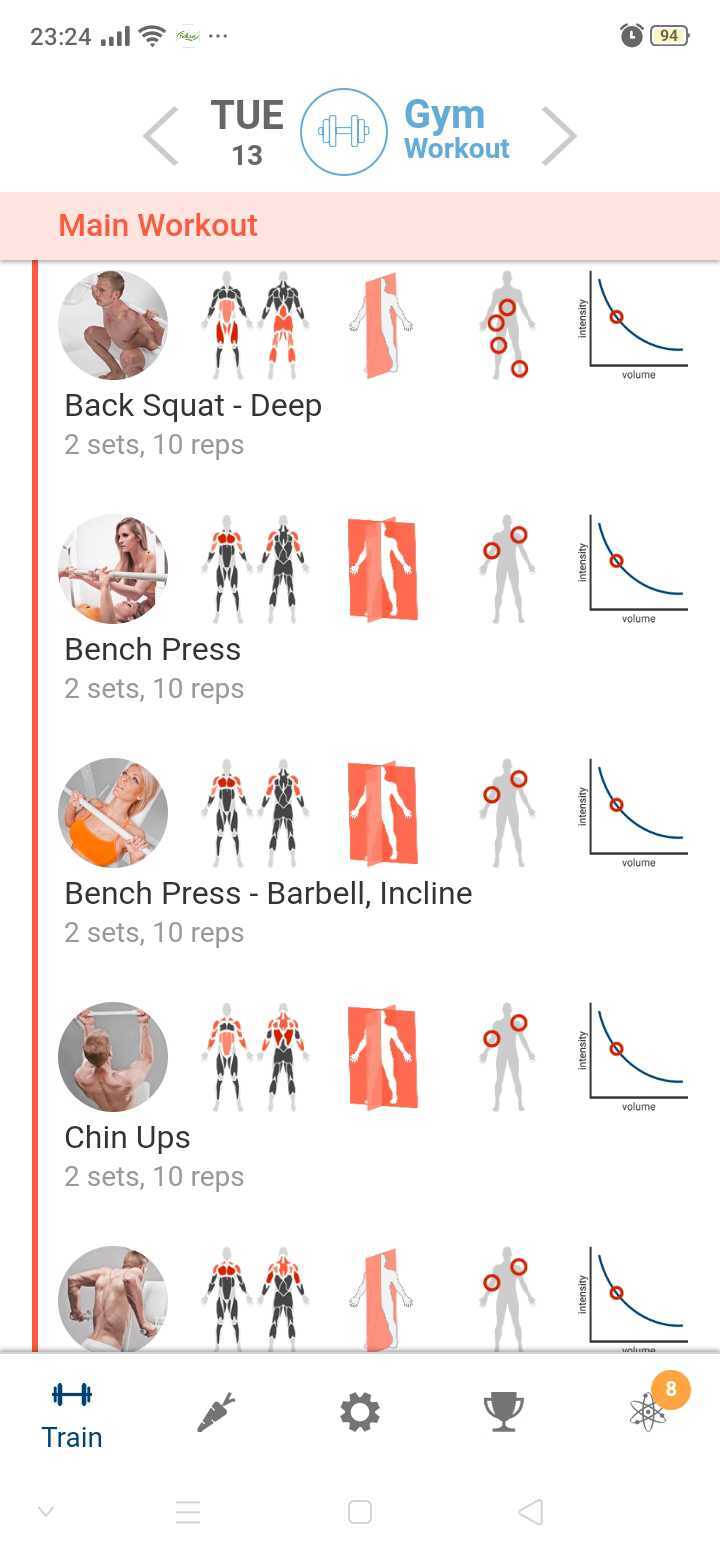Screen dimensions: 720x1560
Task: Tap the Gym Workout dumbbell icon
Action: tap(344, 132)
